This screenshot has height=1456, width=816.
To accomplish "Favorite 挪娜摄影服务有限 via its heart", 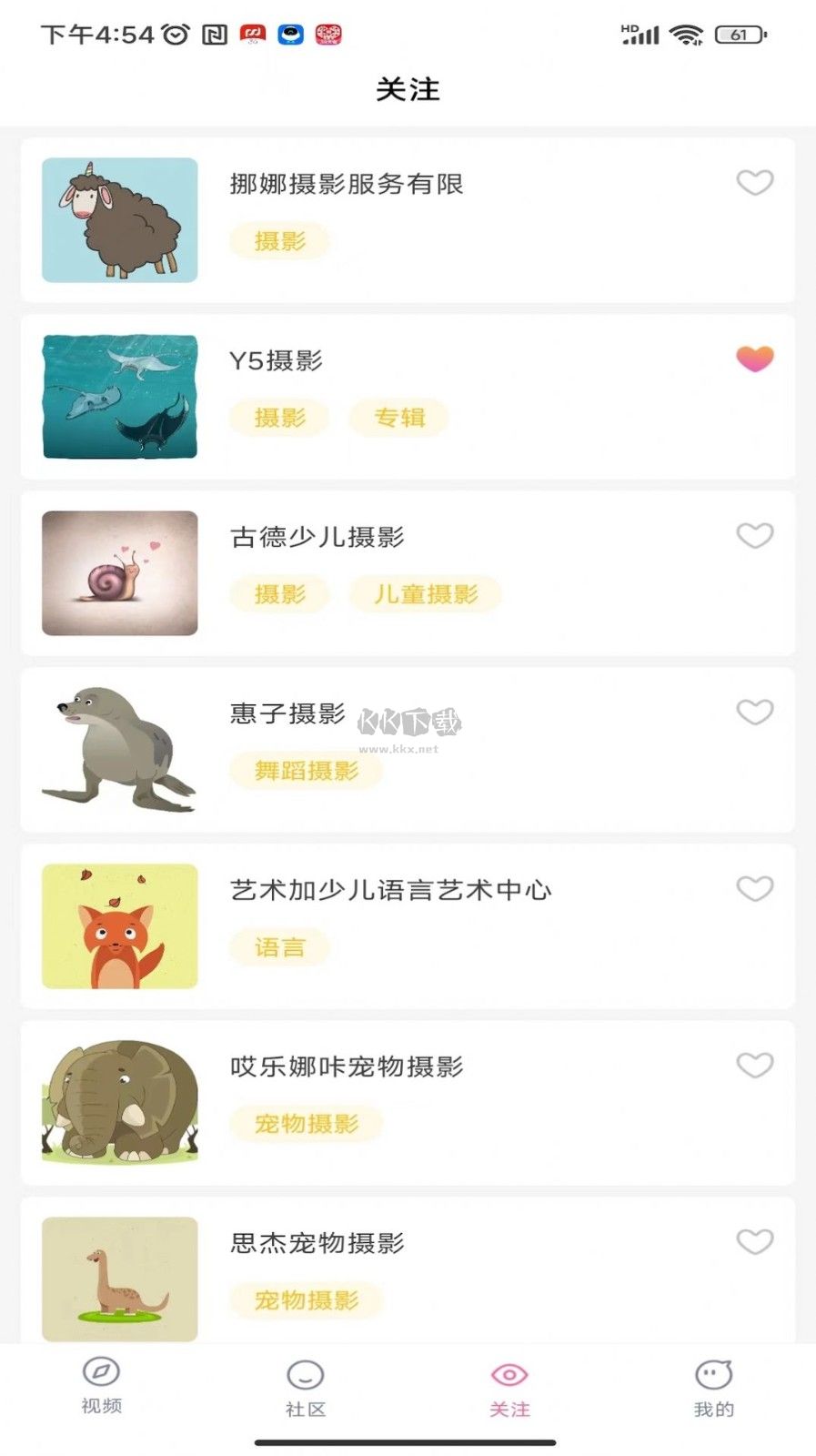I will coord(755,184).
